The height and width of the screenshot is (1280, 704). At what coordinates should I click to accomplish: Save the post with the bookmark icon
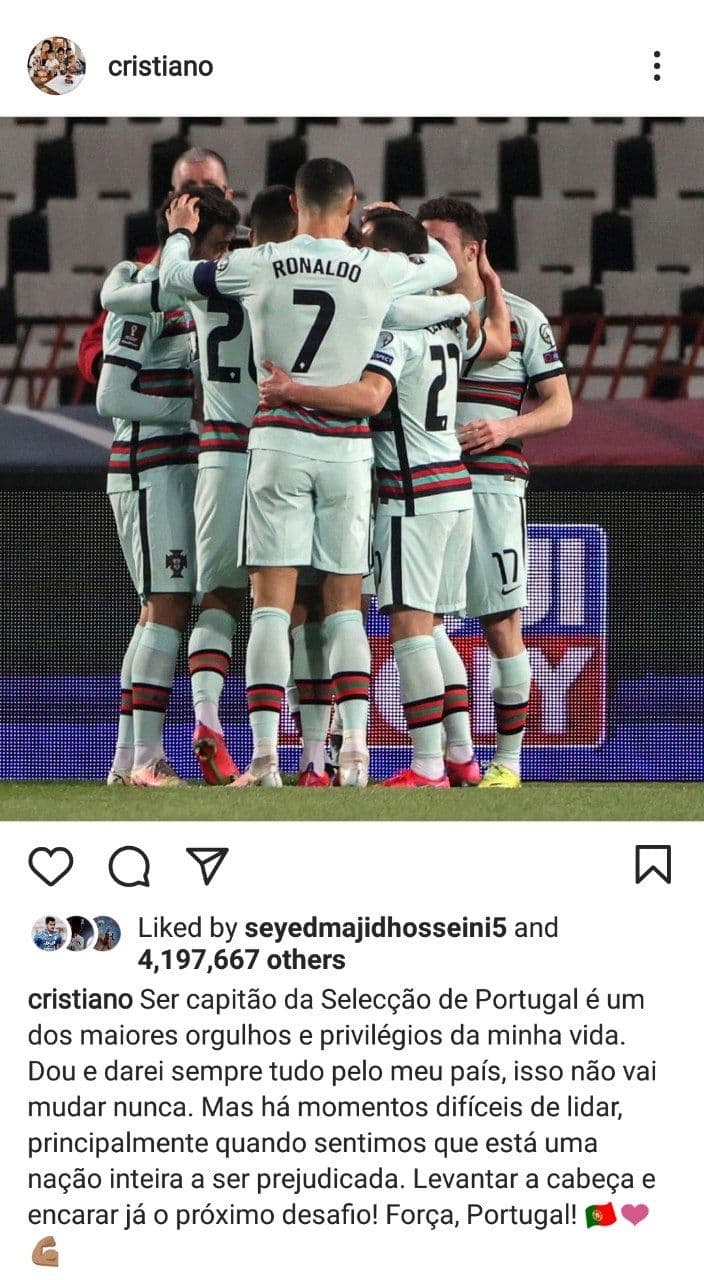point(653,865)
